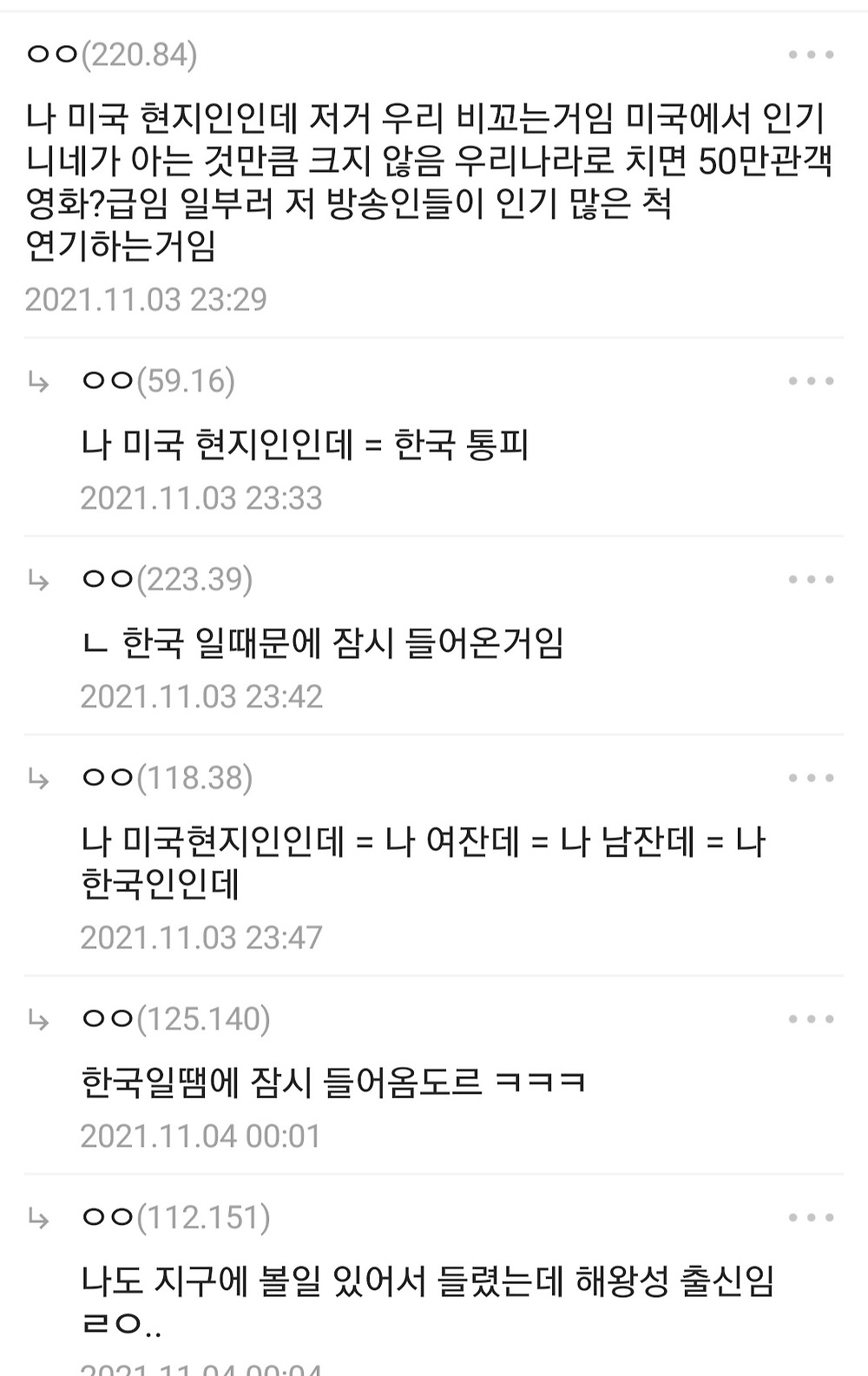Open the options menu for the reply by ㅇㅇ(223.39)
This screenshot has width=868, height=1376.
point(811,579)
